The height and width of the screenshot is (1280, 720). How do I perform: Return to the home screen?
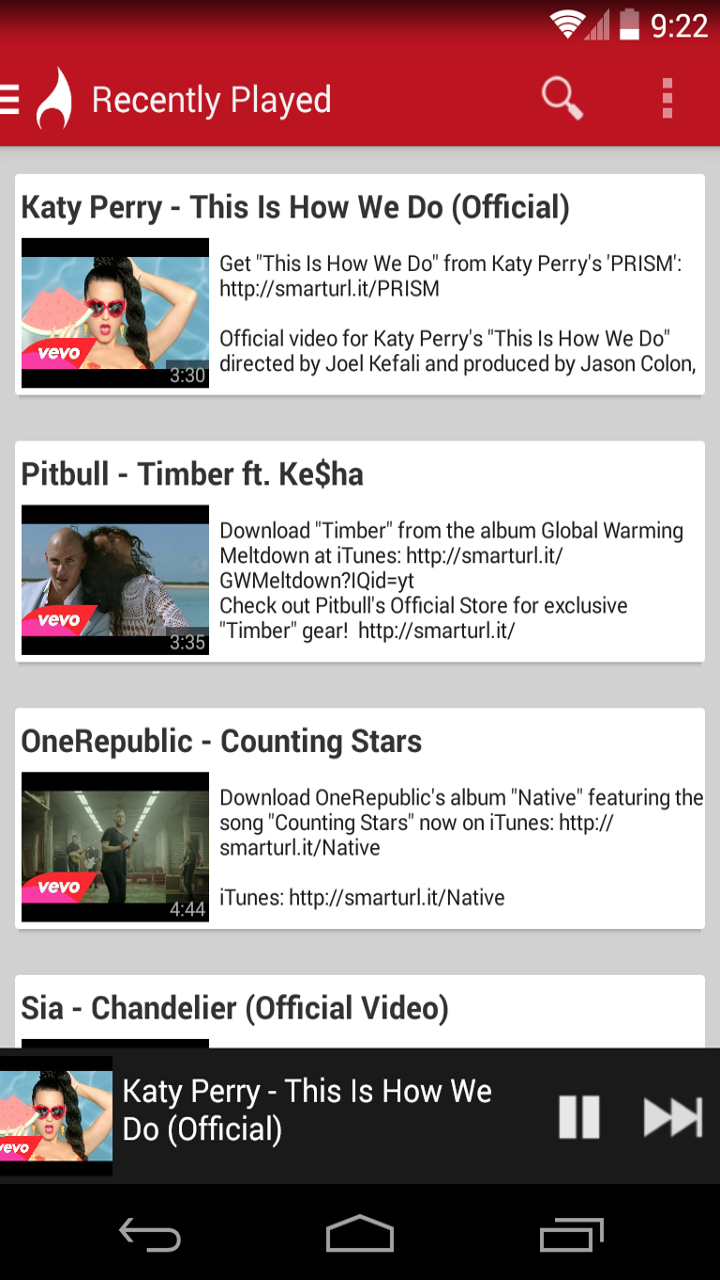pos(360,1234)
